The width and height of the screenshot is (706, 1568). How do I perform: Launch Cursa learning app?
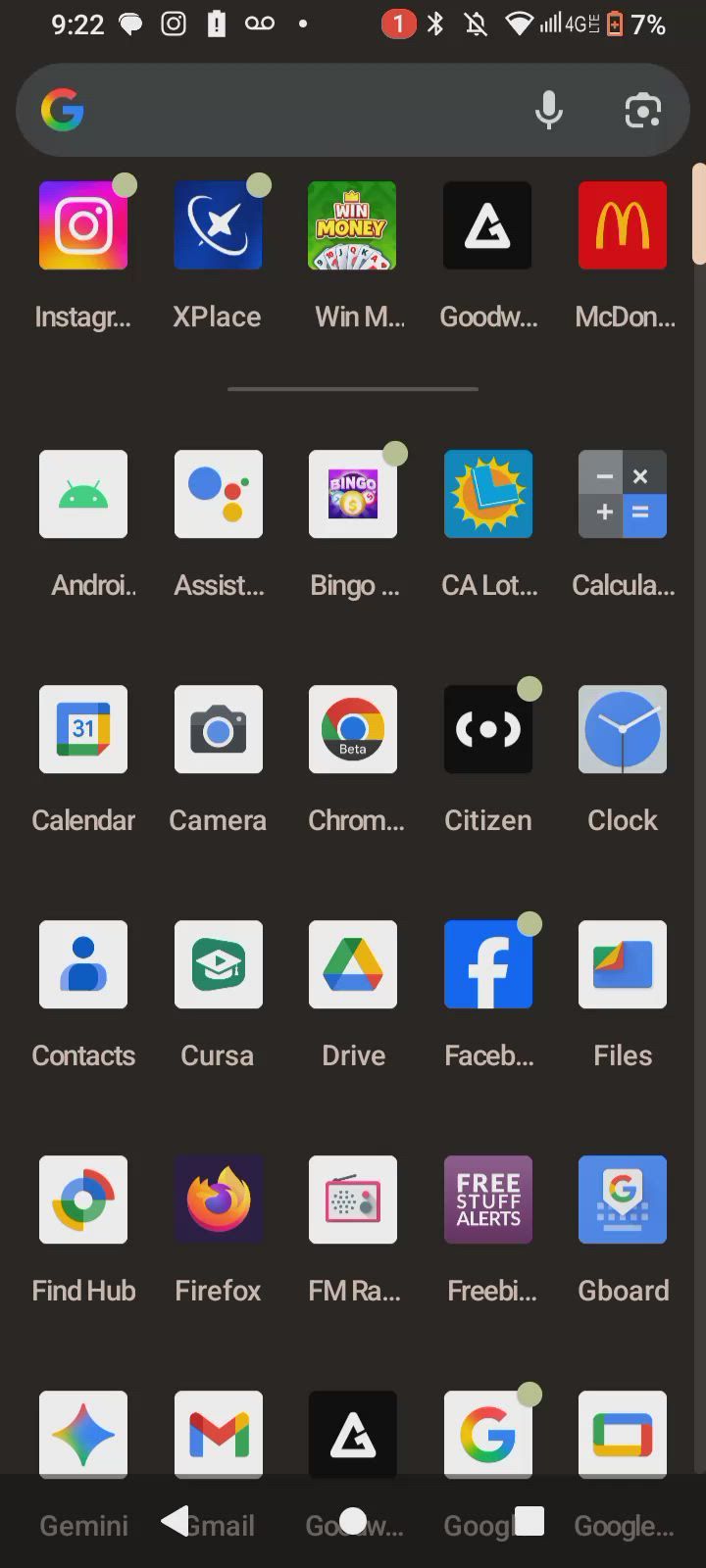tap(218, 964)
